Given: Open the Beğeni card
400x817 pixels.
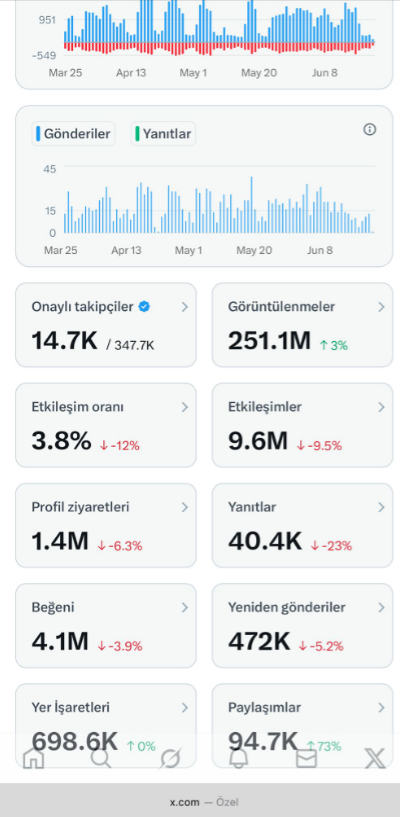Looking at the screenshot, I should 106,625.
